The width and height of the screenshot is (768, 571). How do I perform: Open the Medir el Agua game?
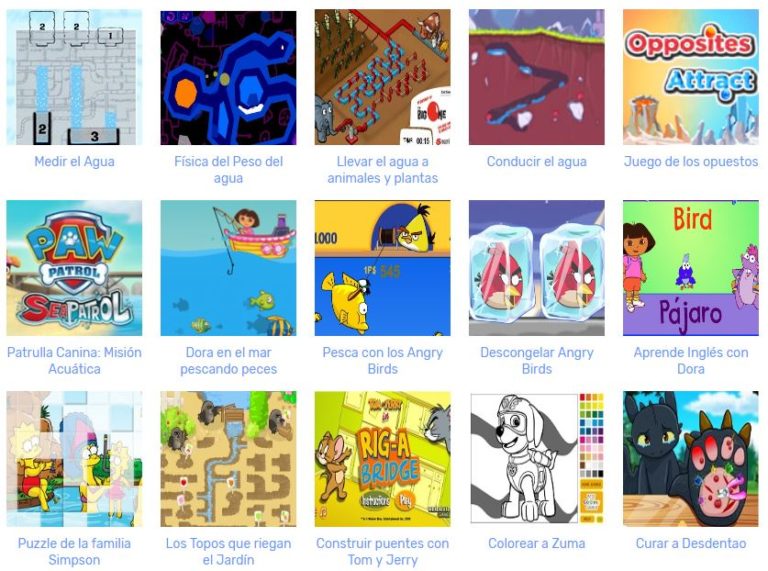pos(74,78)
